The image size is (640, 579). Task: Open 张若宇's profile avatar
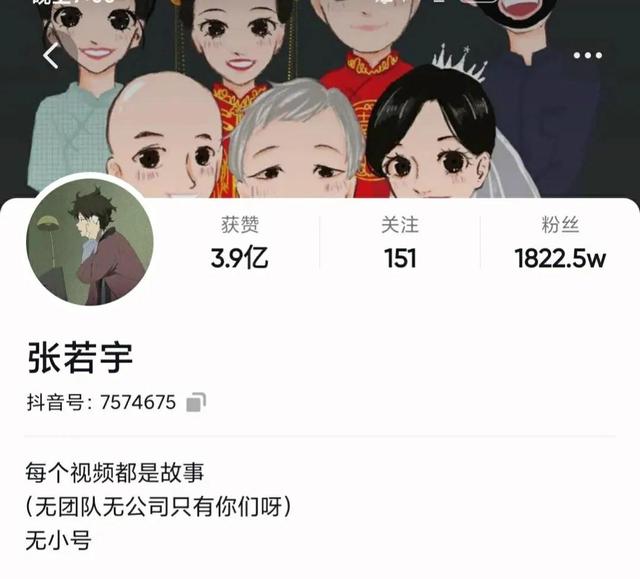click(x=89, y=245)
